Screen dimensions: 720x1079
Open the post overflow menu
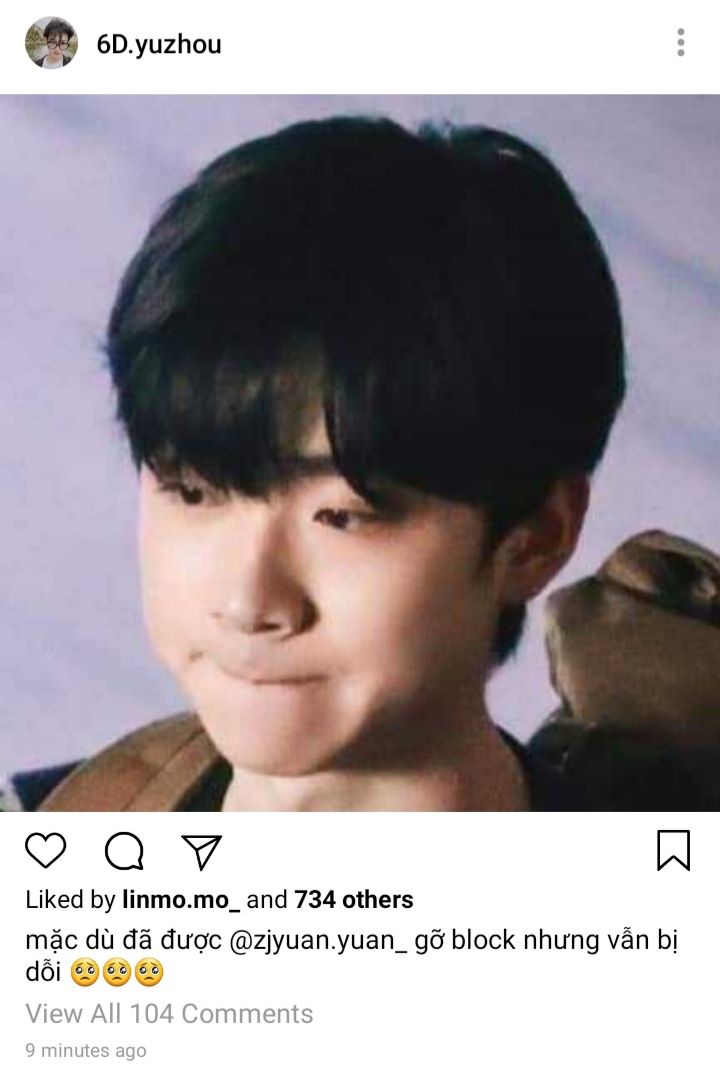coord(680,43)
